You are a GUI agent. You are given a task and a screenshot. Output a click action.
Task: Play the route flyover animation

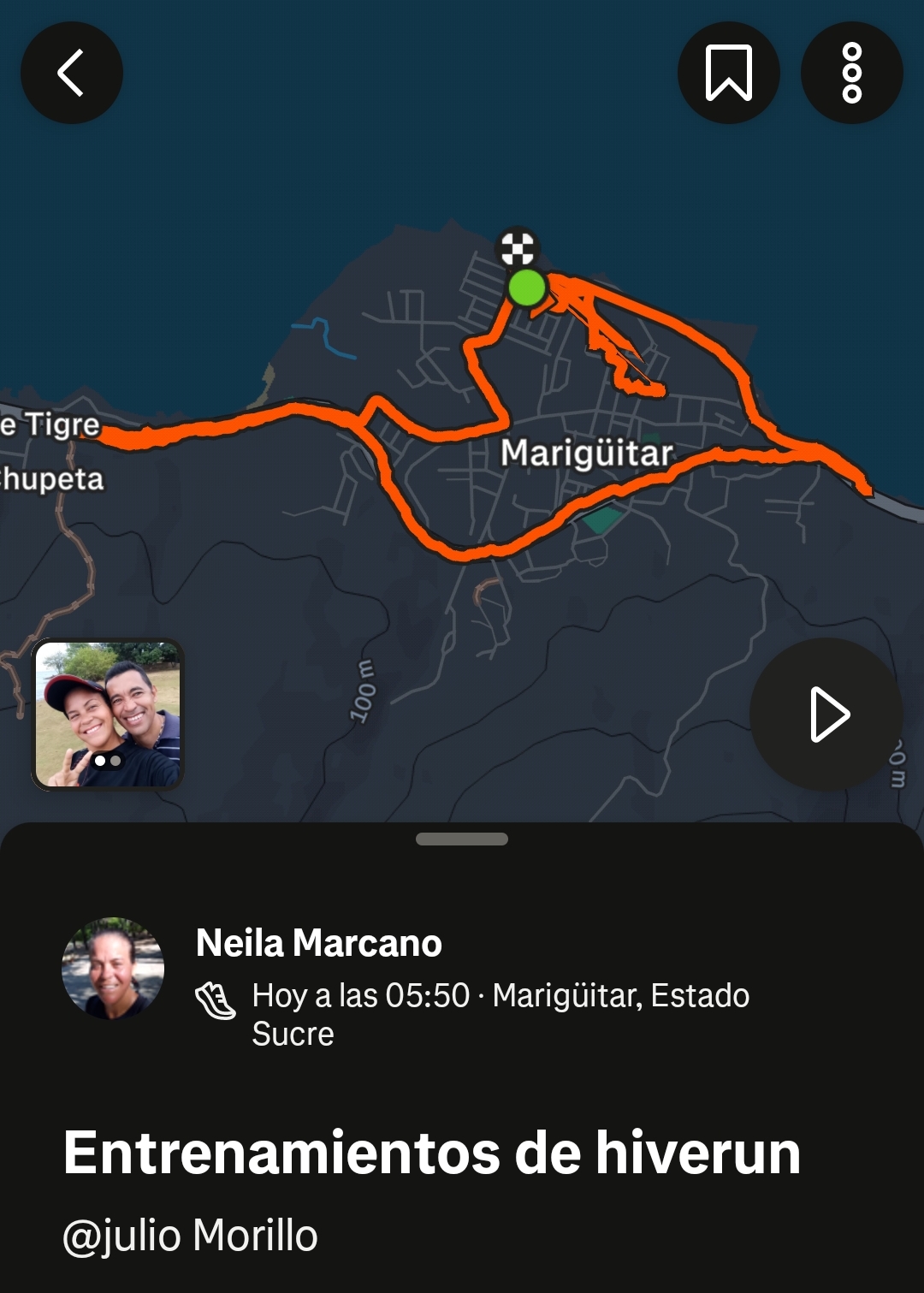(826, 715)
